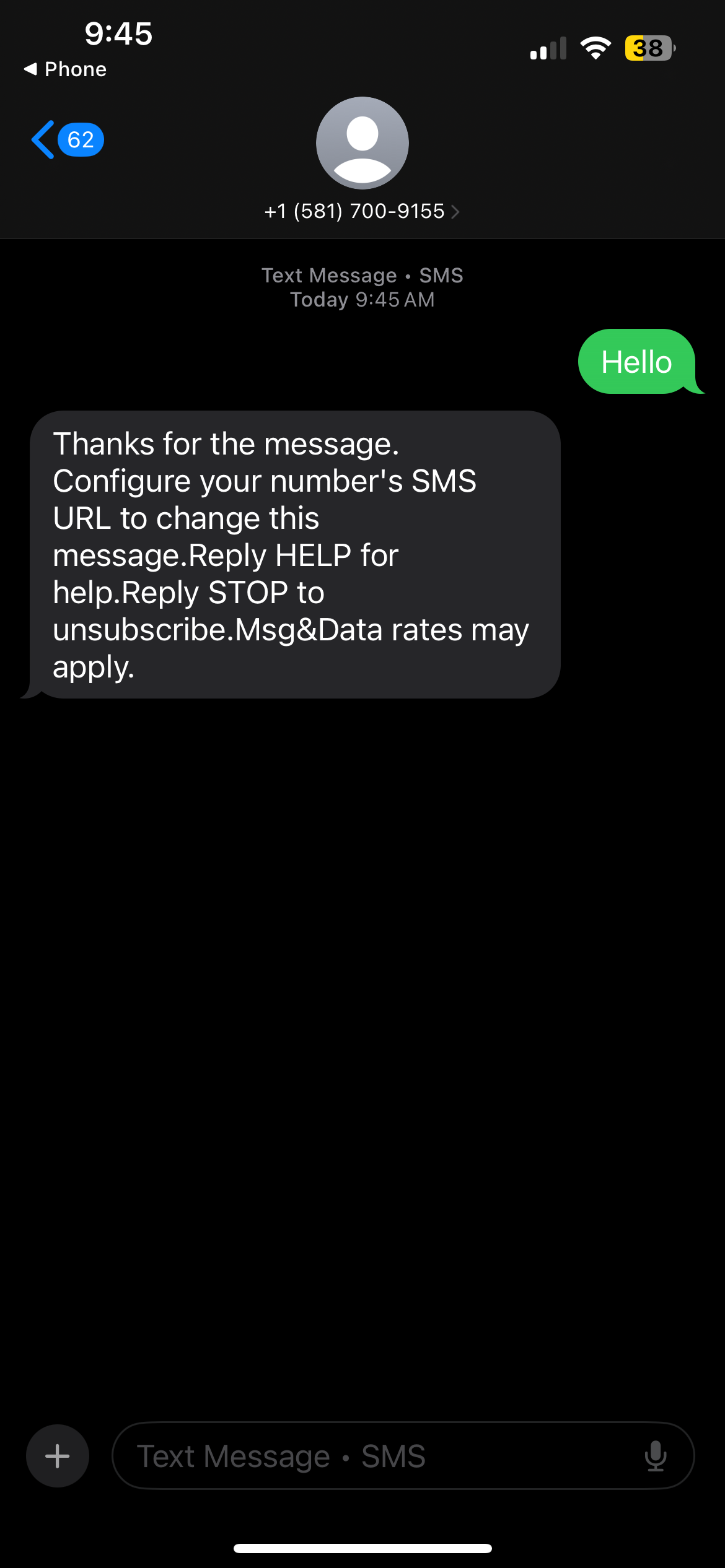Open contact details for +1 (581) 700-9155

(x=362, y=211)
